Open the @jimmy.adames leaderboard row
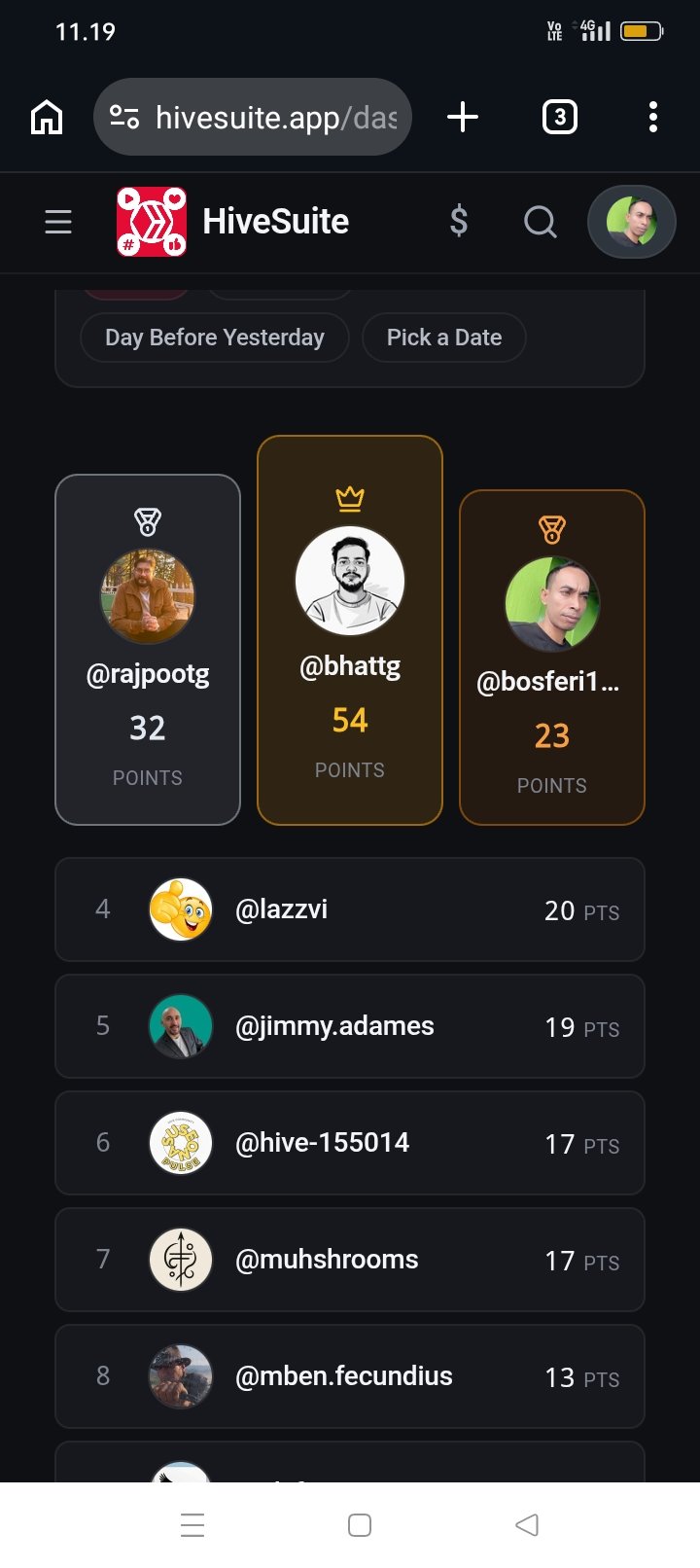Viewport: 700px width, 1568px height. tap(350, 1026)
